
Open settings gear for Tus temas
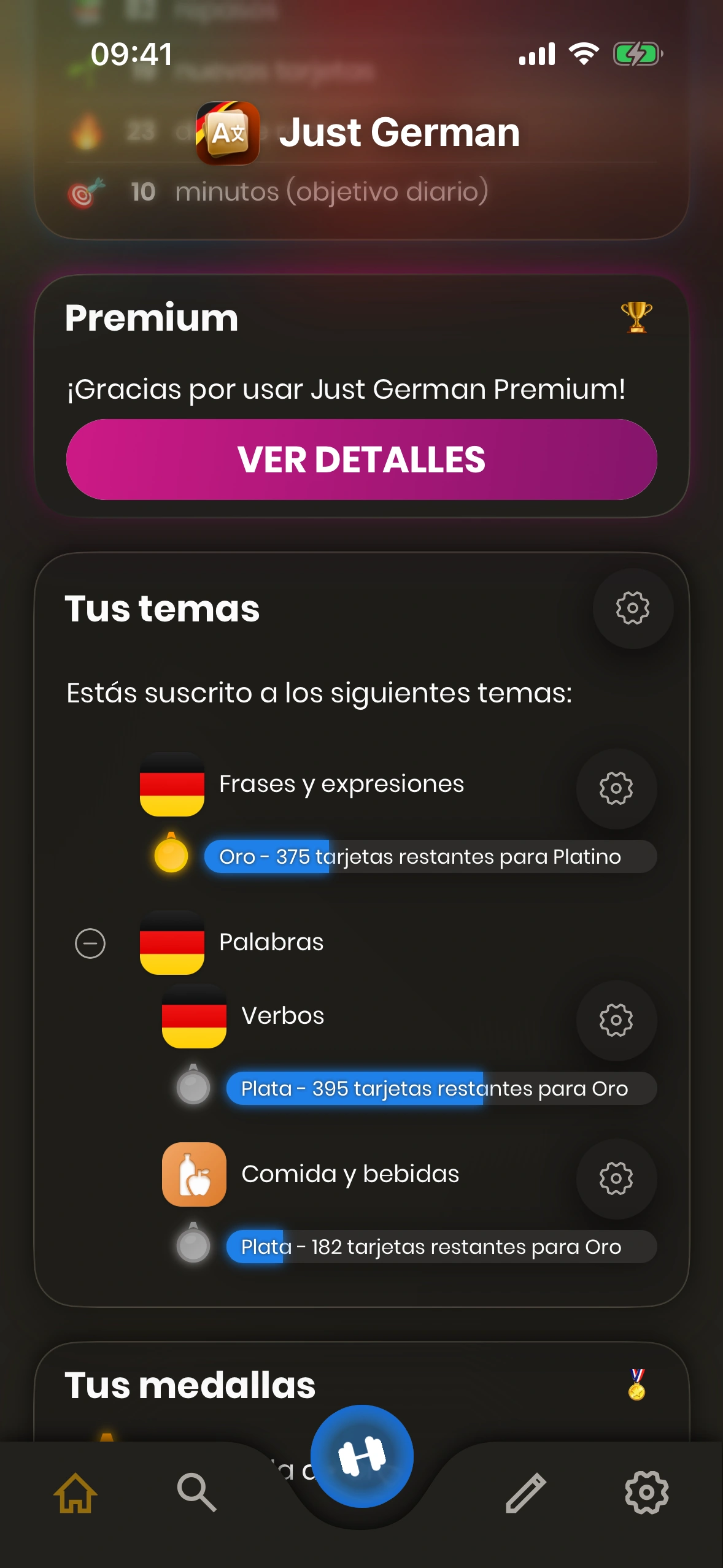[x=632, y=609]
